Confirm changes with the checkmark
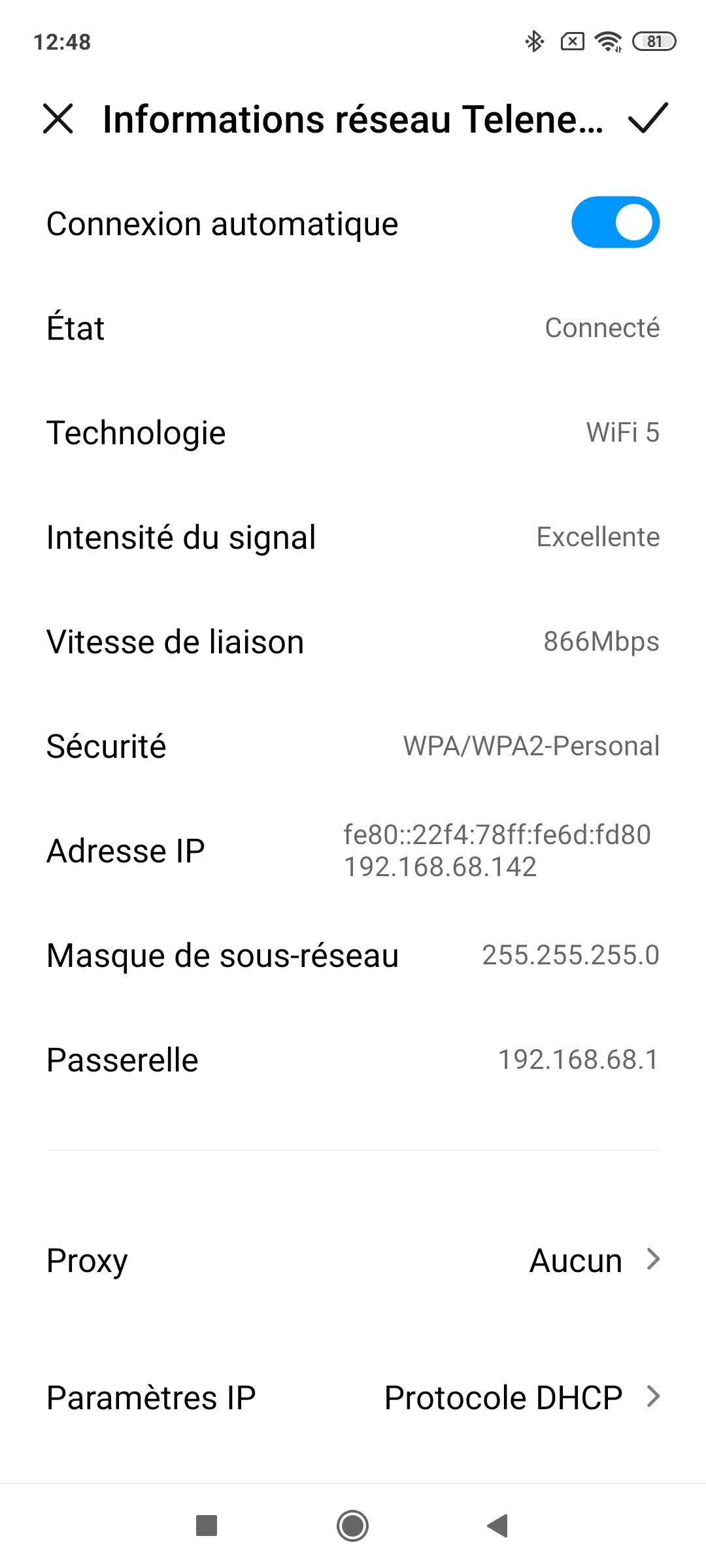 (x=647, y=118)
